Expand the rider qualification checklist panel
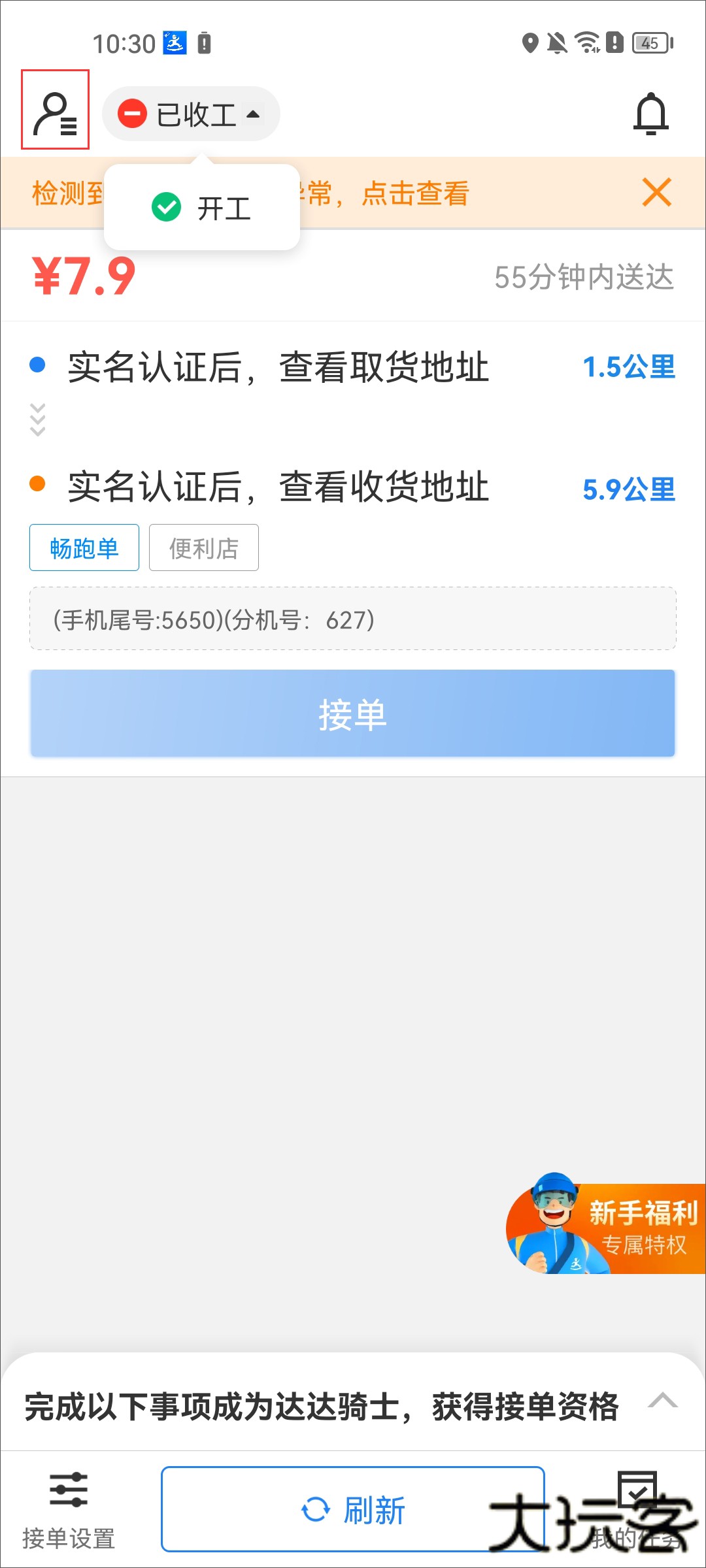706x1568 pixels. tap(662, 1401)
